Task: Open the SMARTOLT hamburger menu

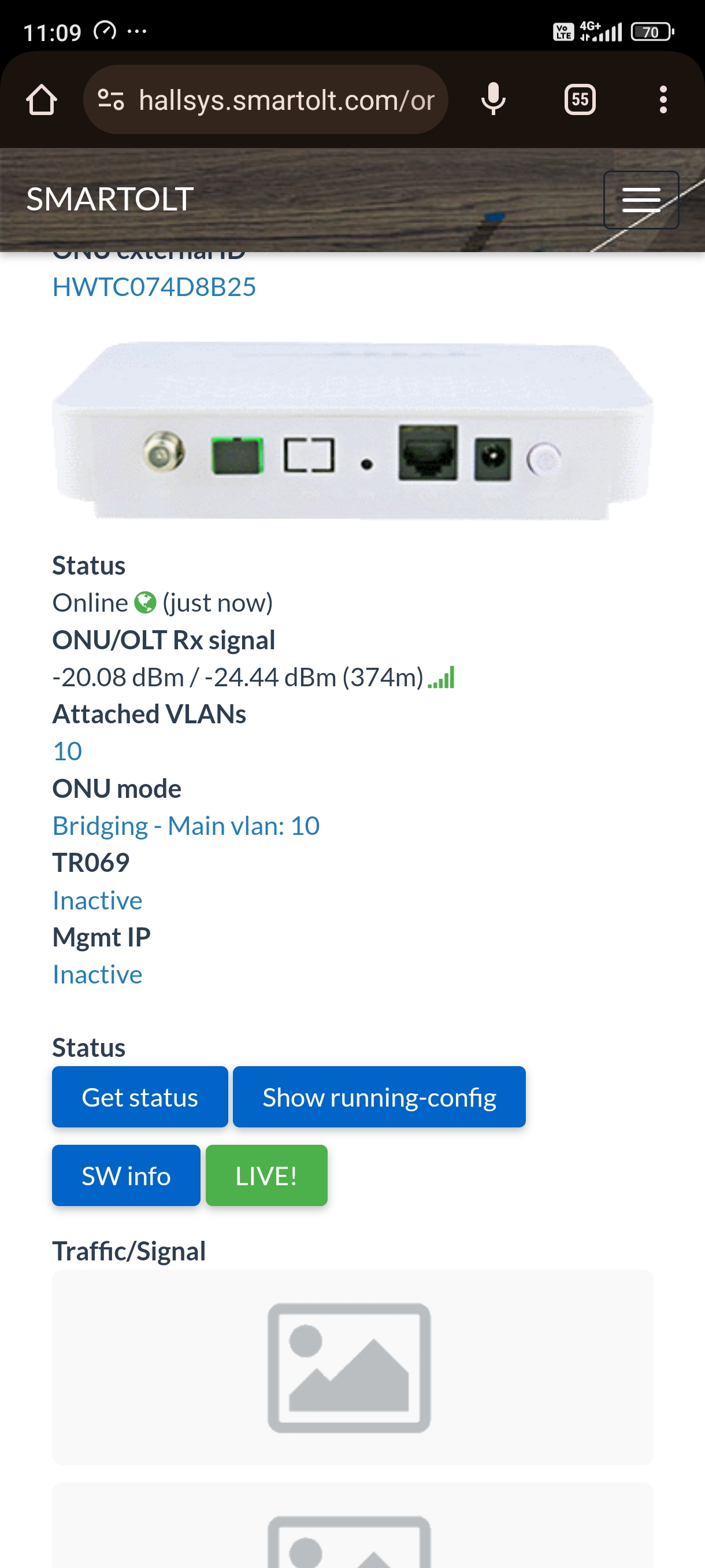Action: (x=640, y=199)
